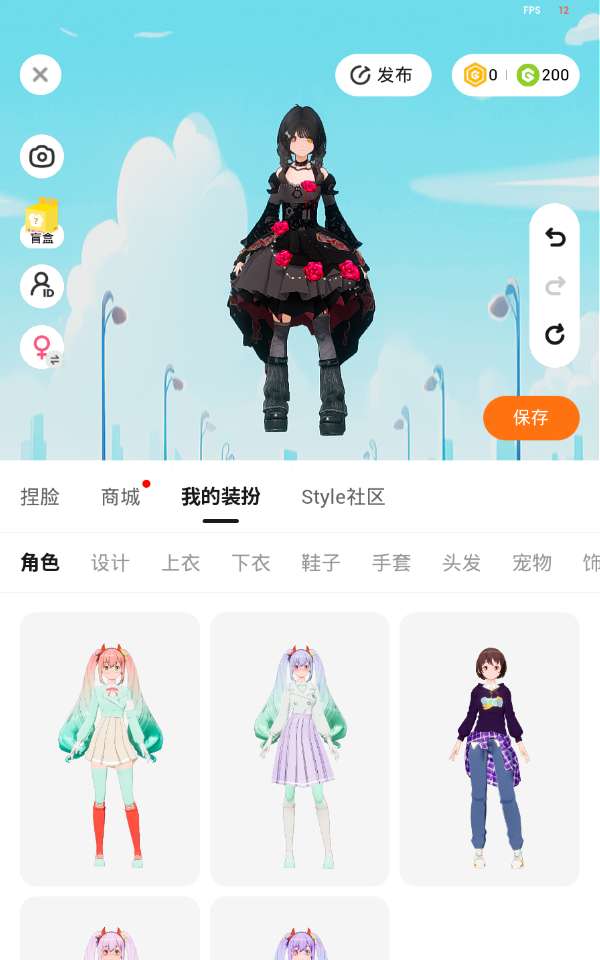Open the 盲盒 mystery box

tap(42, 222)
